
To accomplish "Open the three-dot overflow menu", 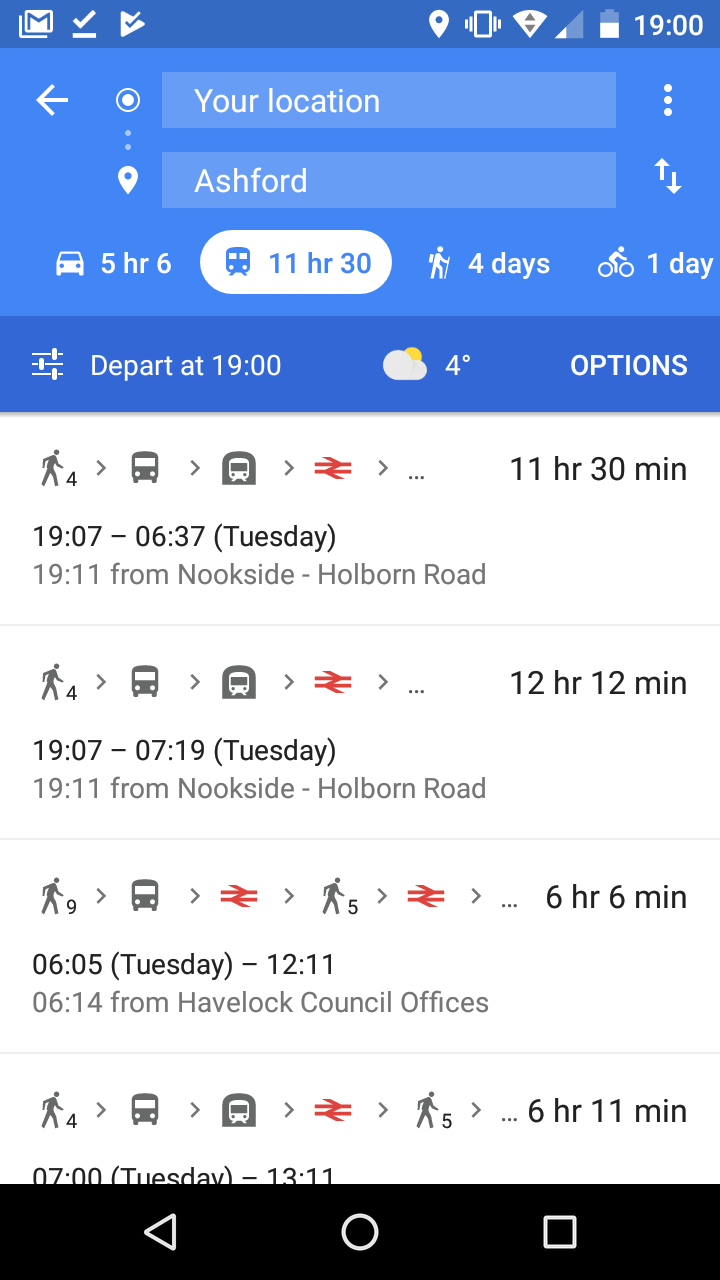I will tap(668, 100).
